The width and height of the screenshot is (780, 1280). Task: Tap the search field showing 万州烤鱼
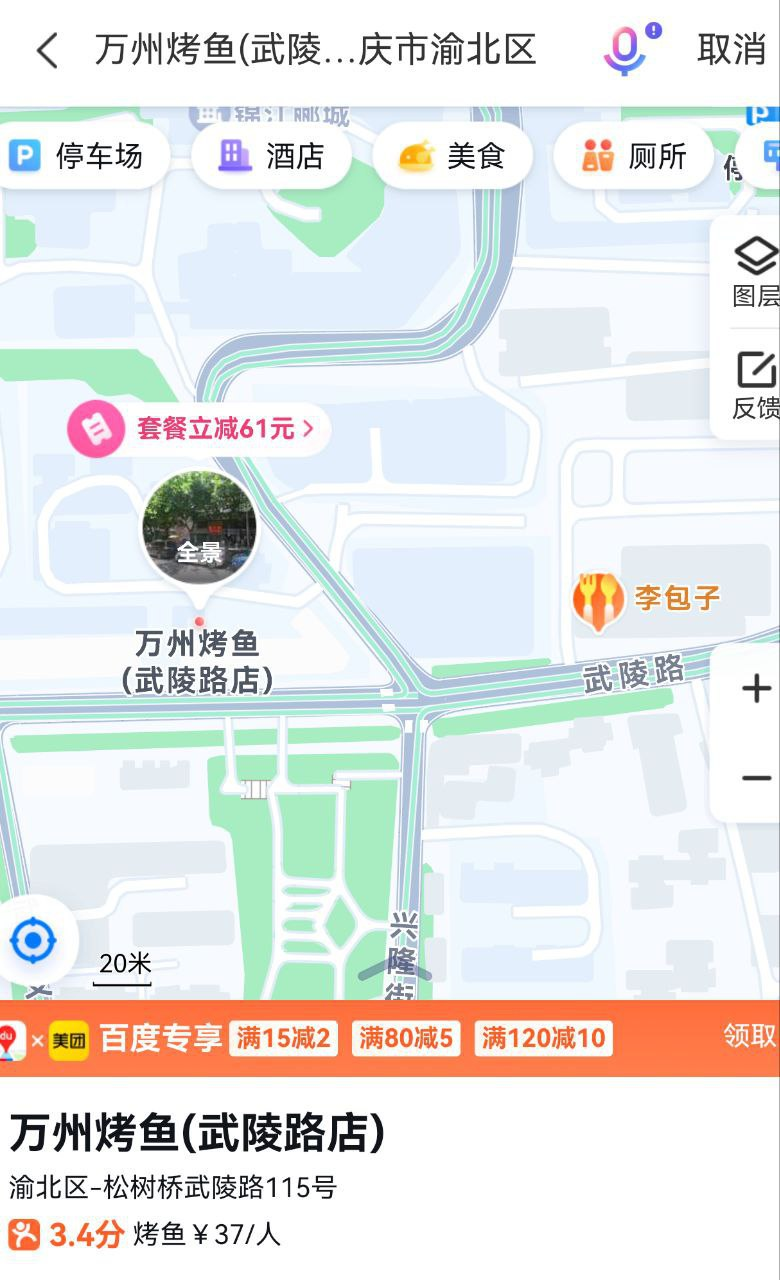[x=316, y=49]
